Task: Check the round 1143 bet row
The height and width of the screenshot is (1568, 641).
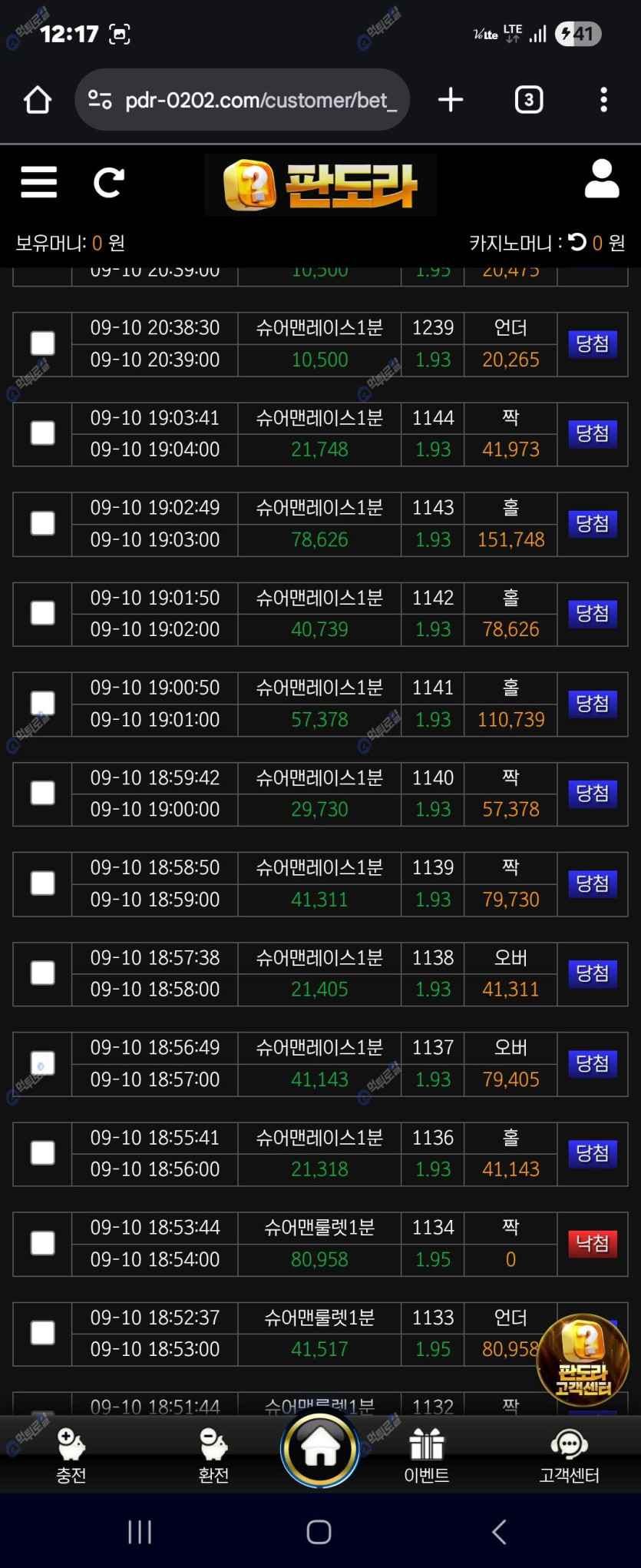Action: (x=42, y=523)
